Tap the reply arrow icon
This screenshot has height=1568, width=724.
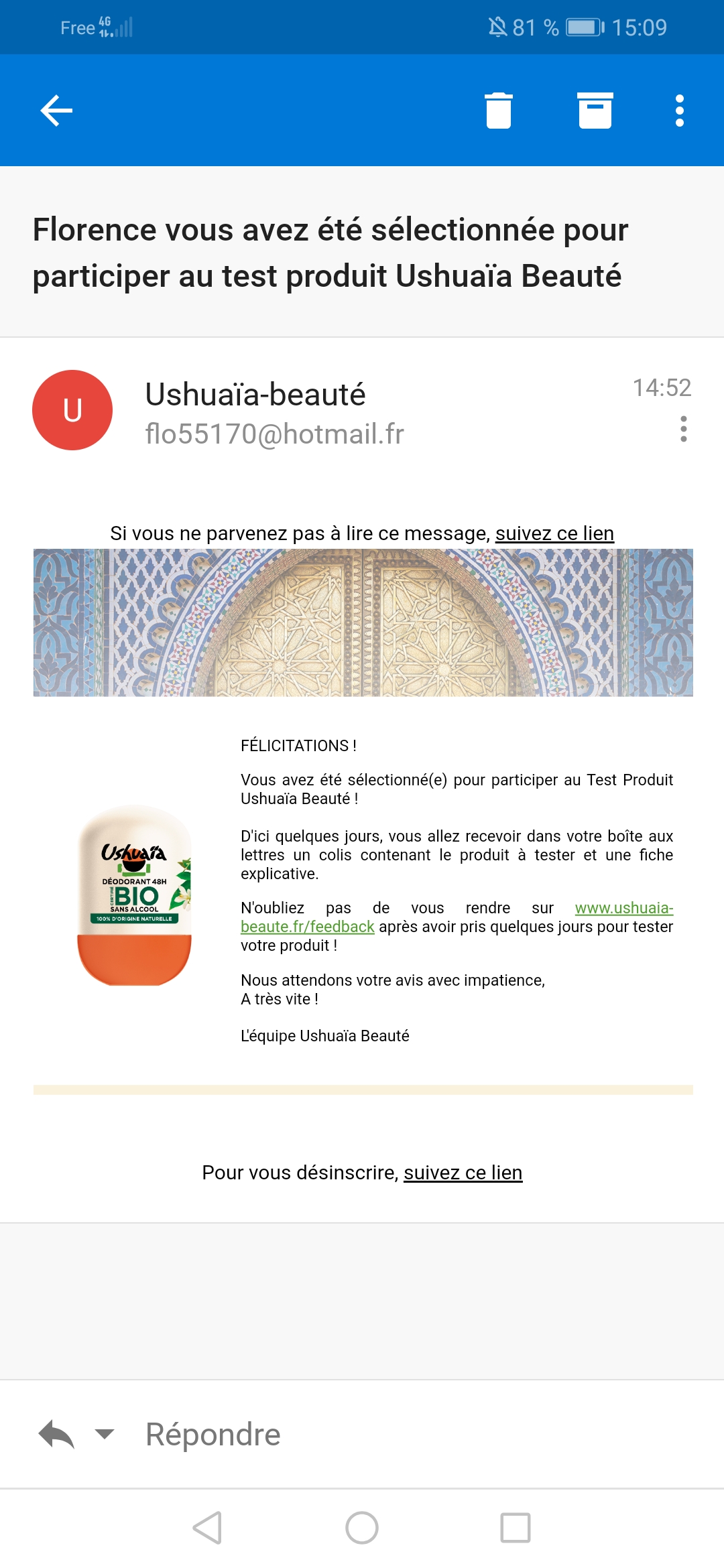tap(57, 1435)
